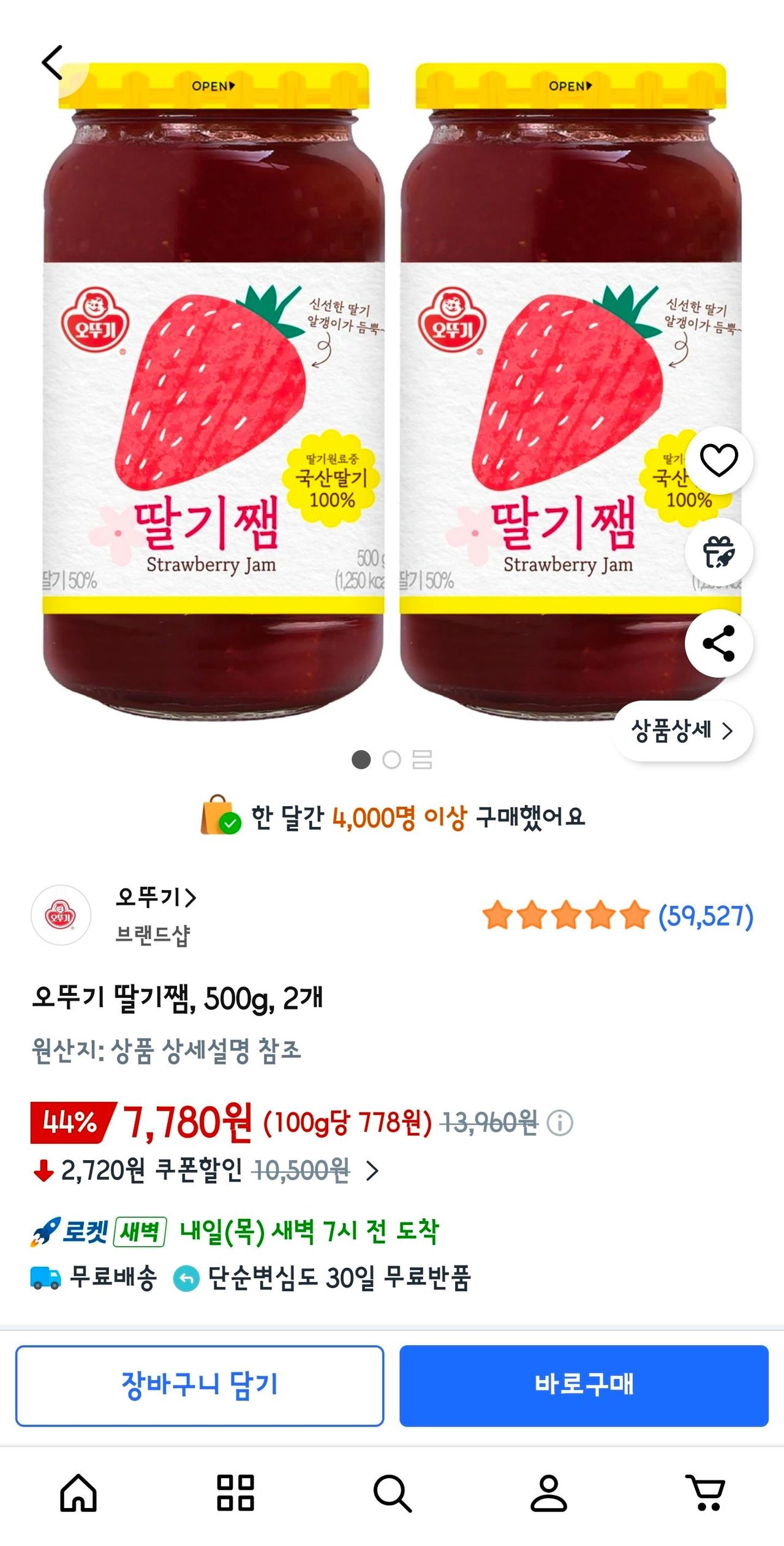Send this product as a gift
This screenshot has width=784, height=1546.
(x=718, y=552)
